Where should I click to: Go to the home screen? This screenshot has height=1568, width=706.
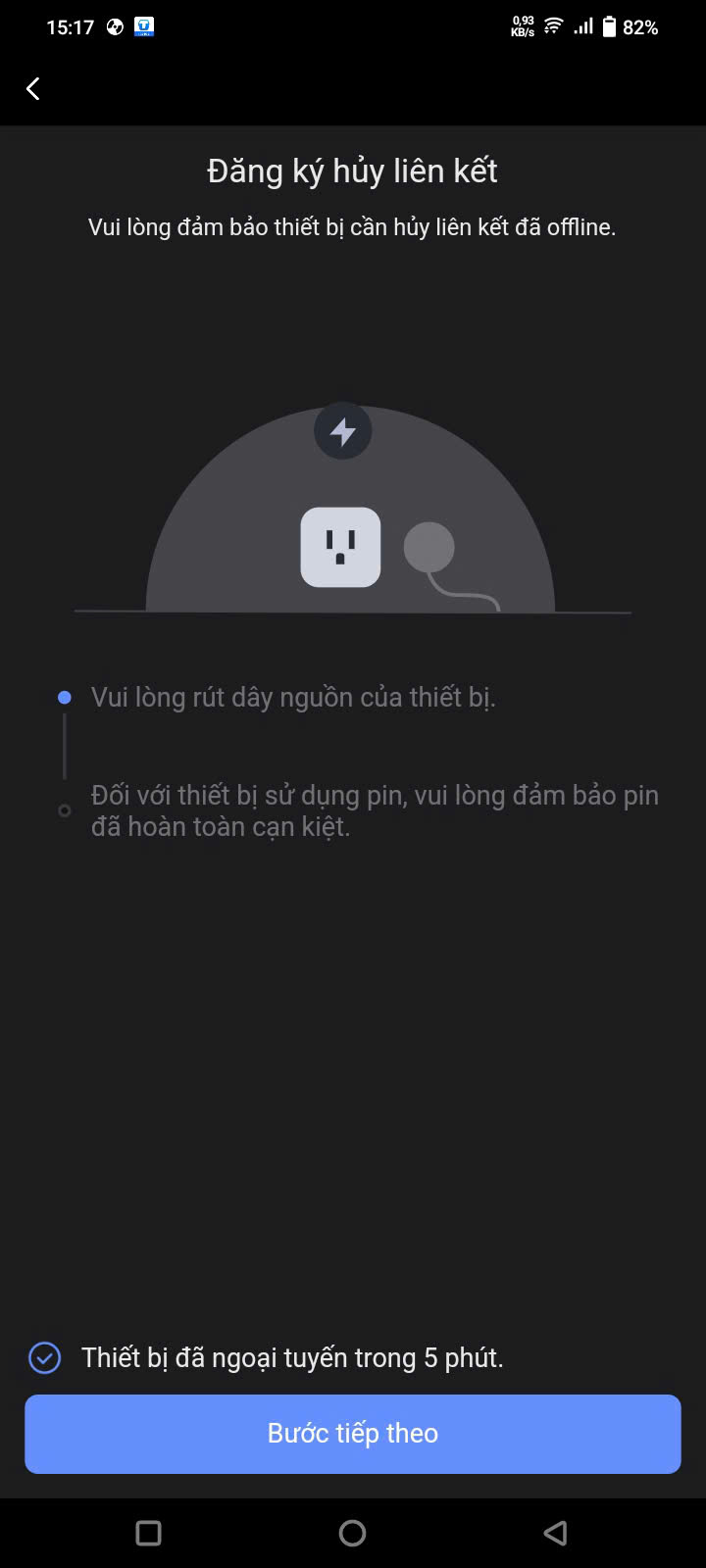(x=353, y=1533)
